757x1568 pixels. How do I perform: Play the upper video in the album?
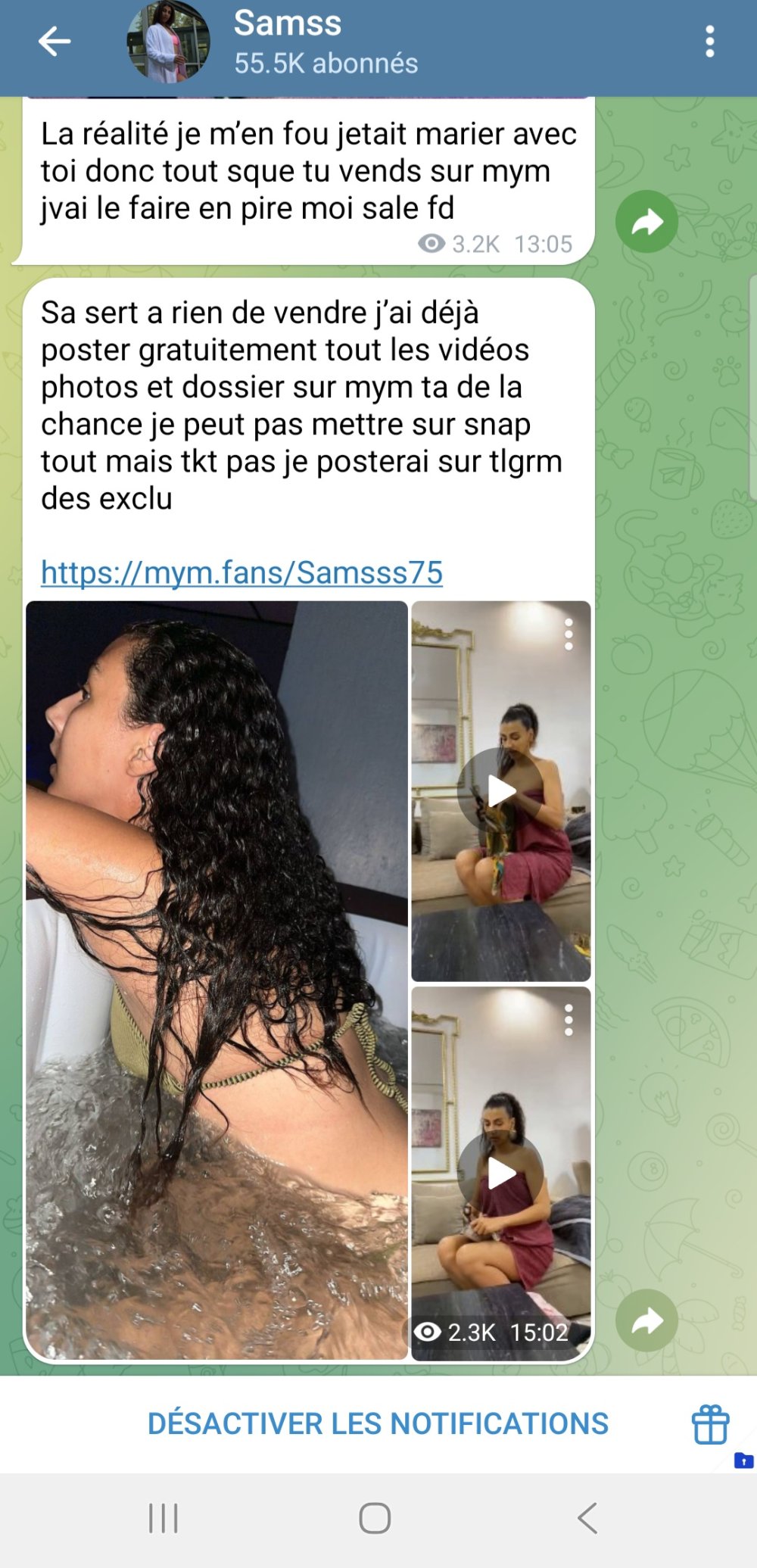point(500,791)
